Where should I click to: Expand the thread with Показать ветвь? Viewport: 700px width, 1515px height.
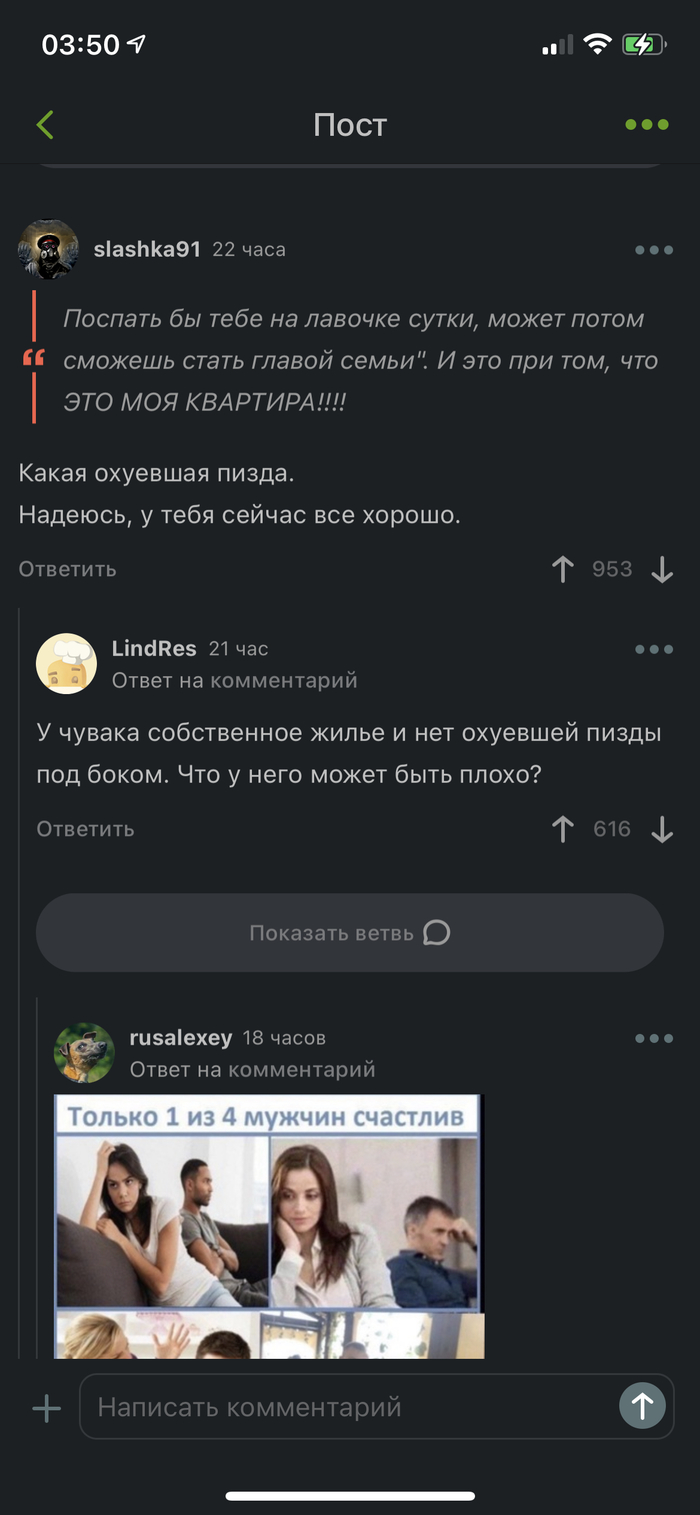(350, 933)
